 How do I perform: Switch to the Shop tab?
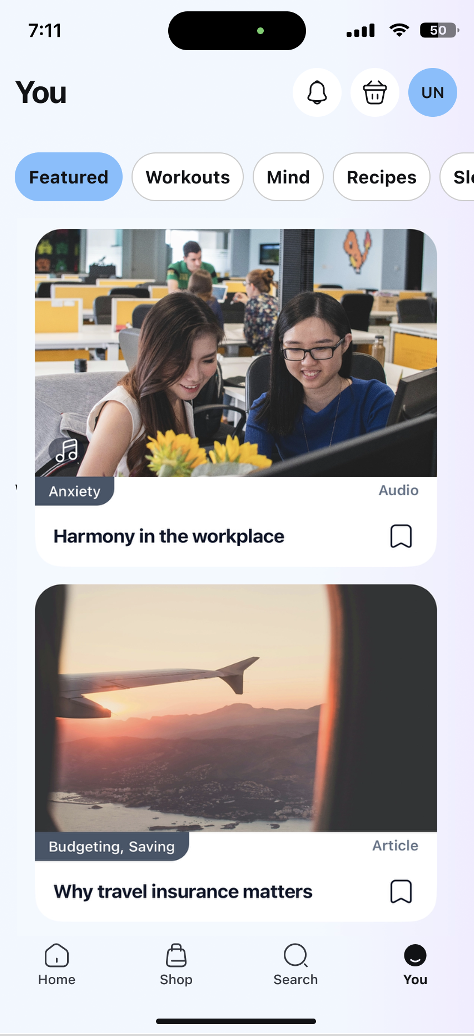click(176, 965)
